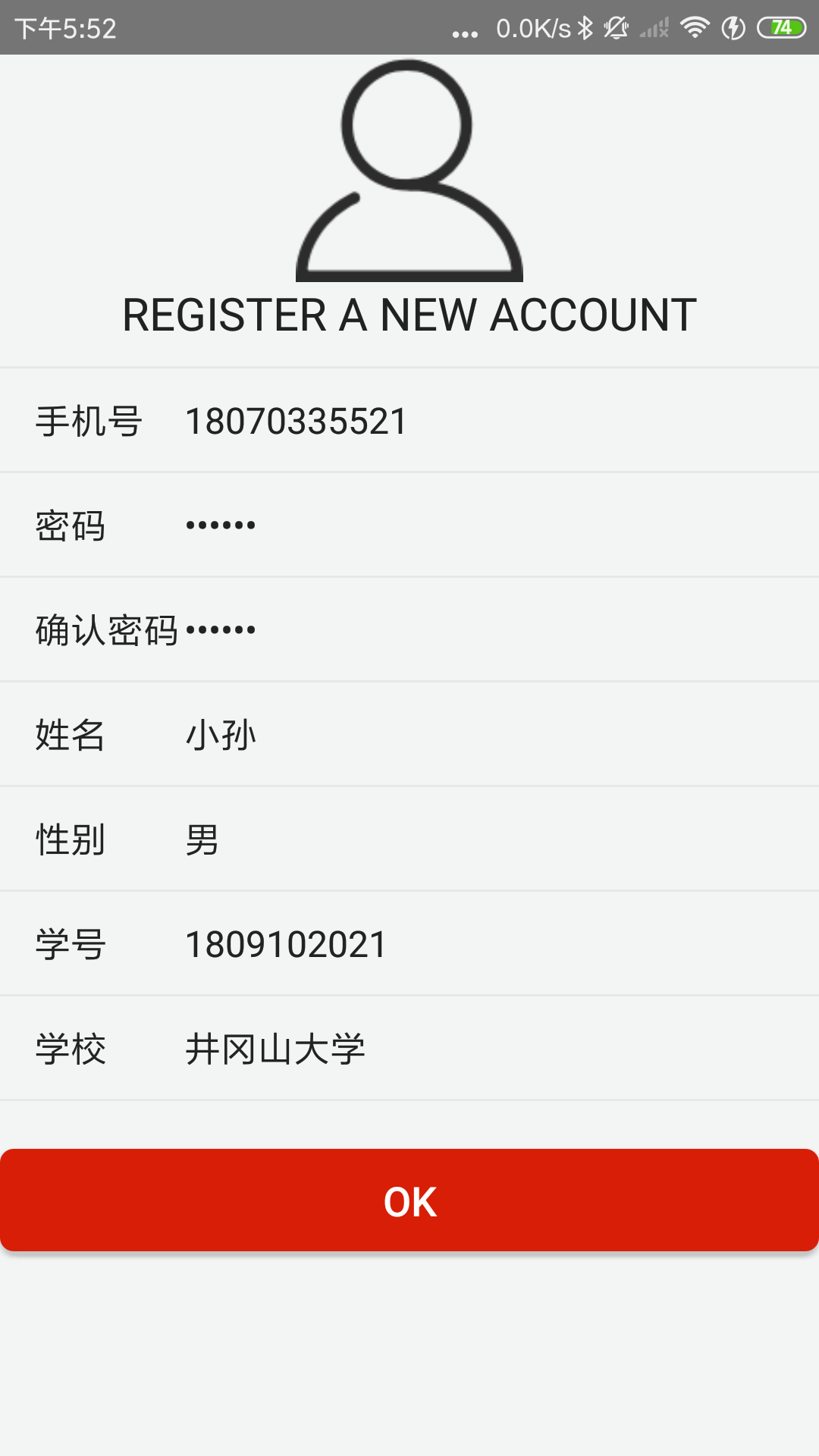
Task: Submit registration with the OK button
Action: click(x=409, y=1200)
